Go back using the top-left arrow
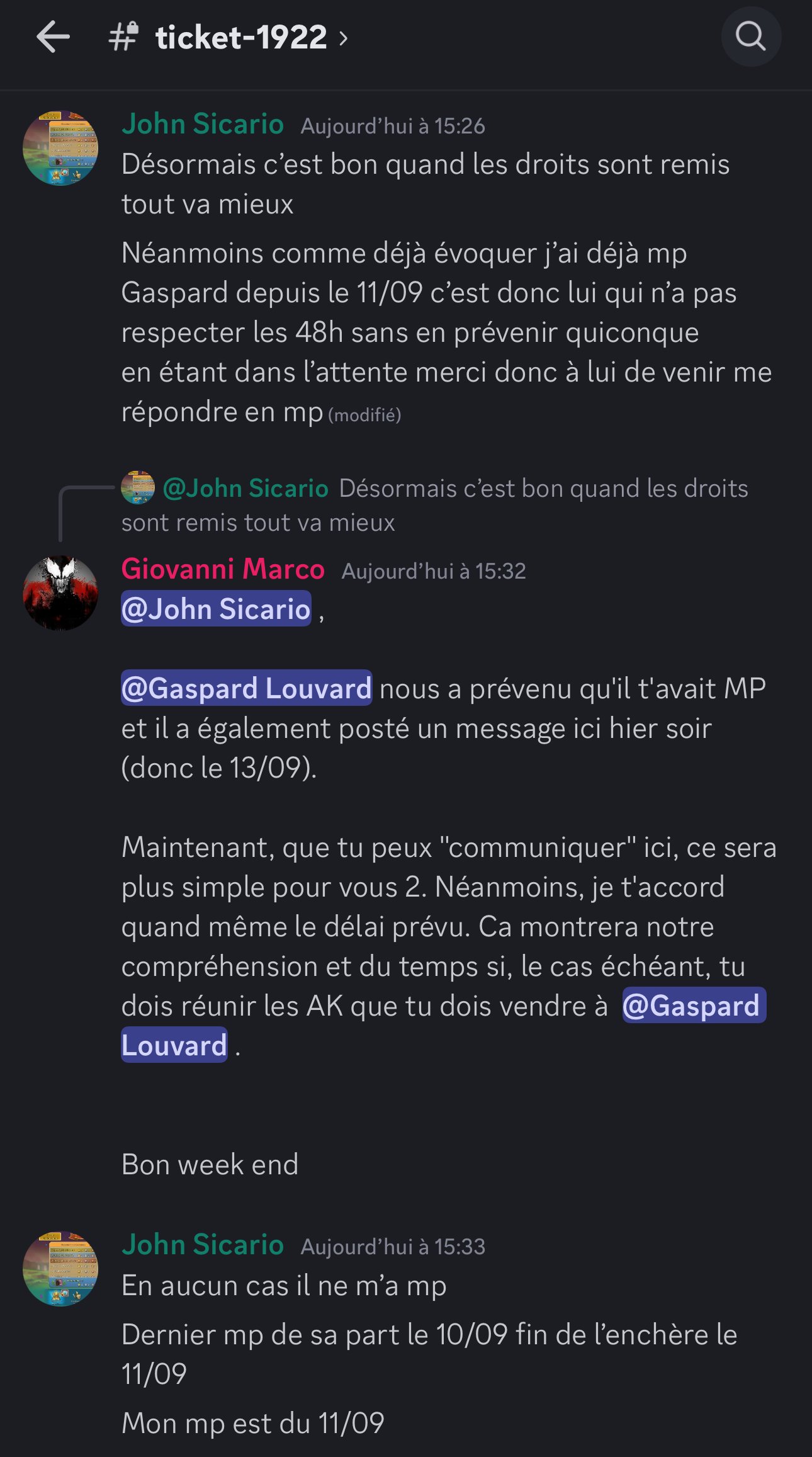This screenshot has width=812, height=1457. click(x=53, y=37)
